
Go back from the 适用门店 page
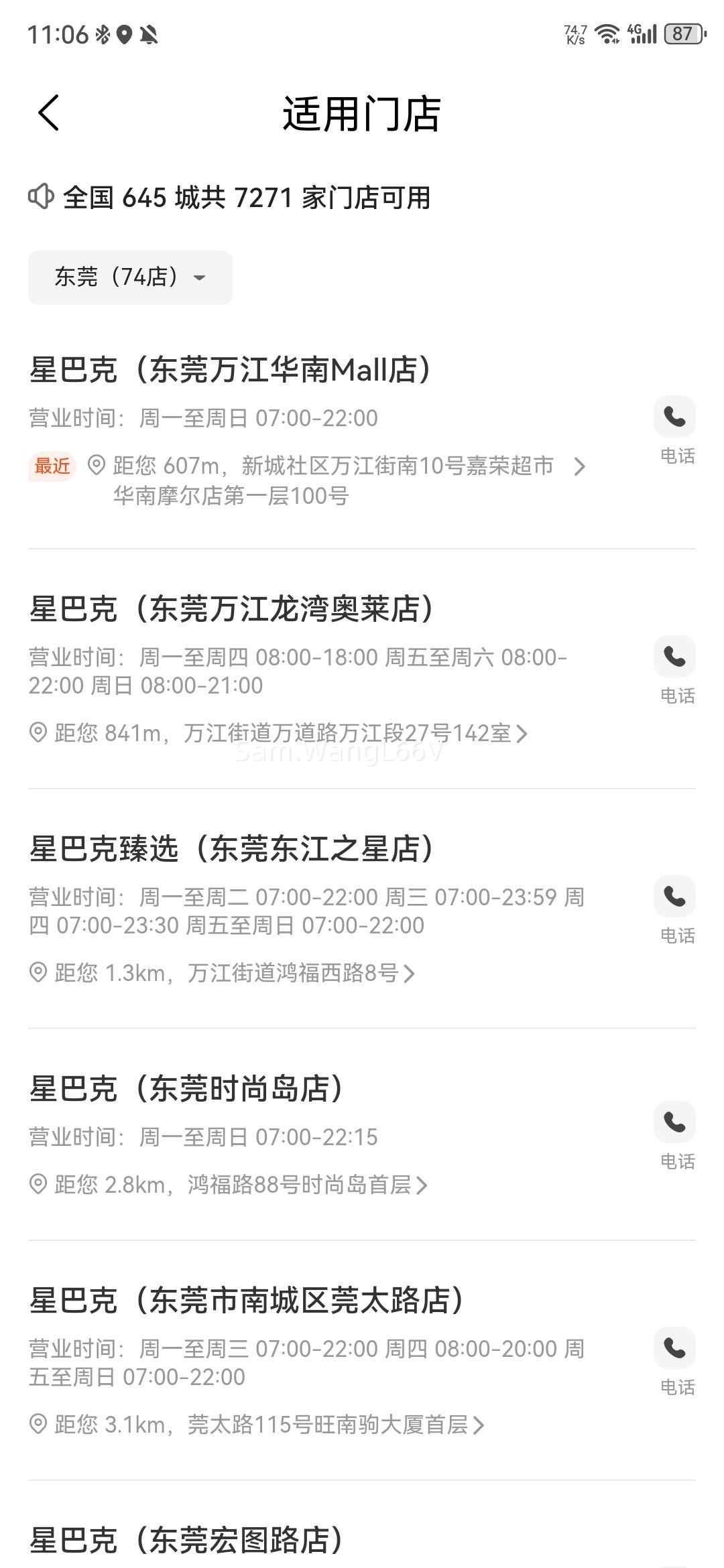48,113
